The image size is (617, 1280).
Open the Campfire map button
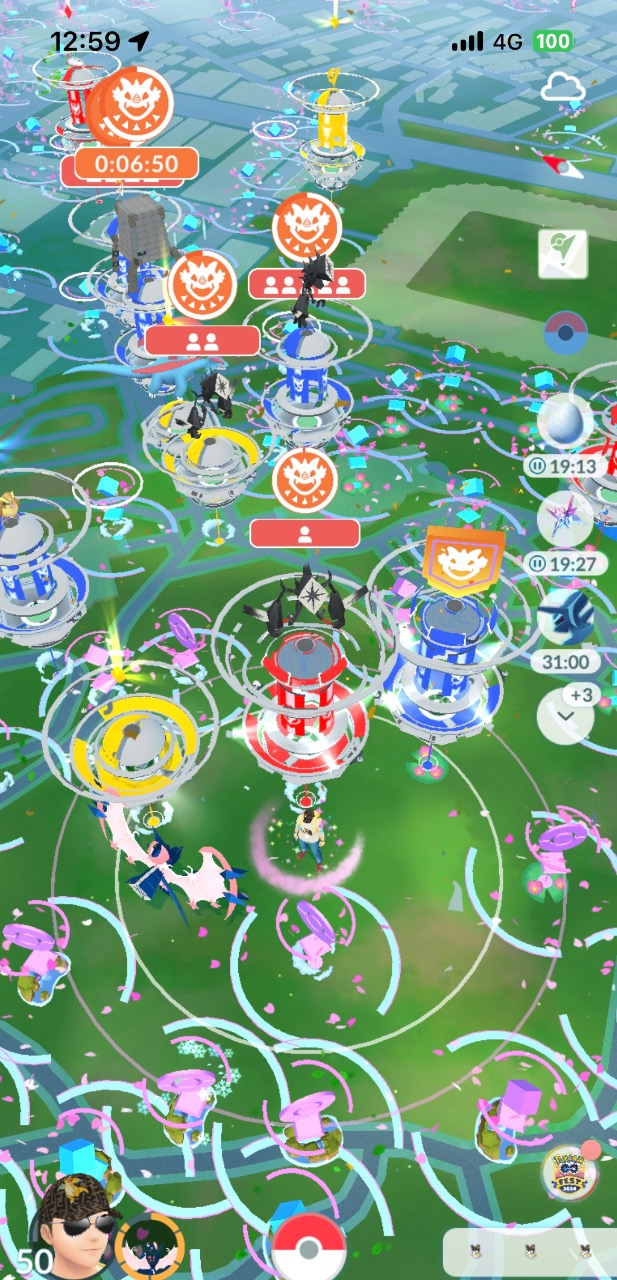pos(563,254)
